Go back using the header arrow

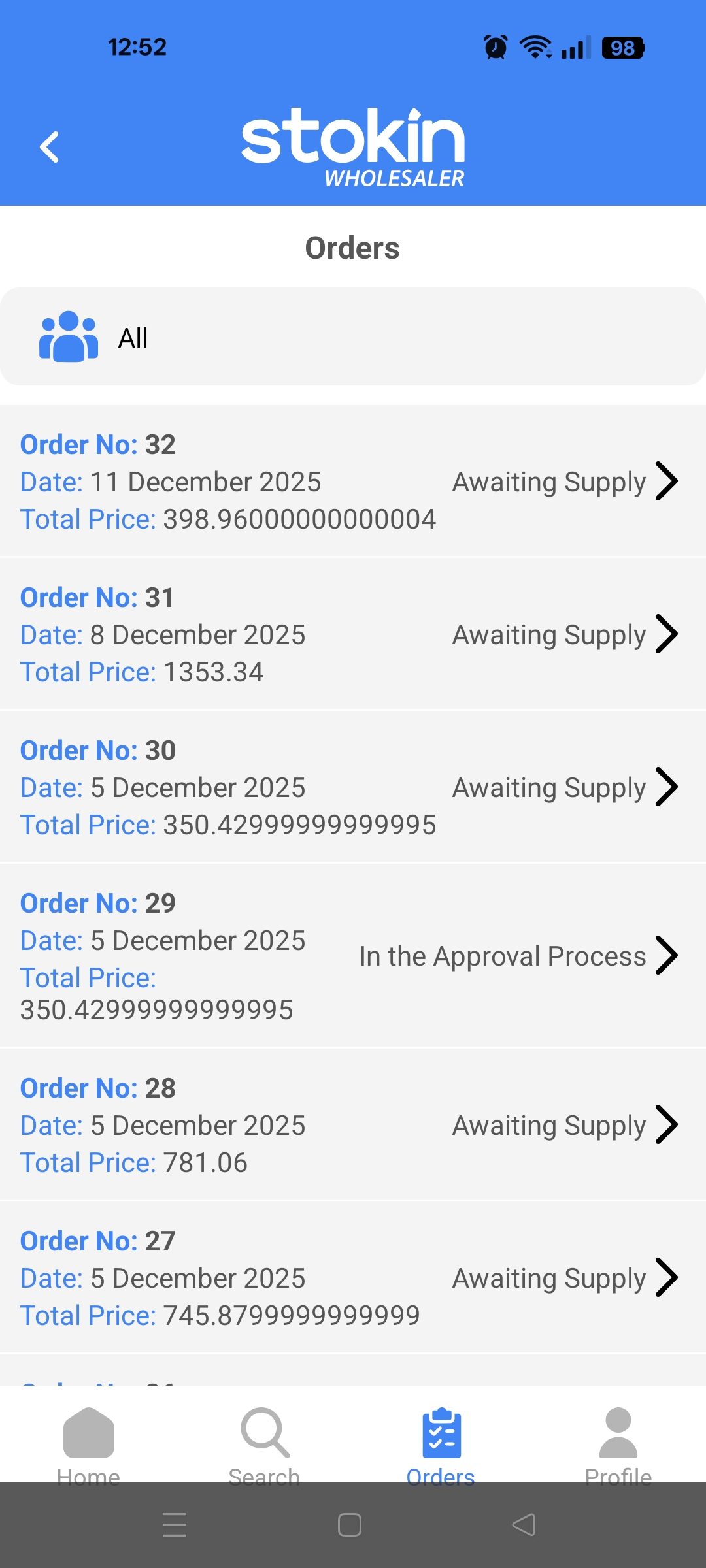click(x=50, y=147)
